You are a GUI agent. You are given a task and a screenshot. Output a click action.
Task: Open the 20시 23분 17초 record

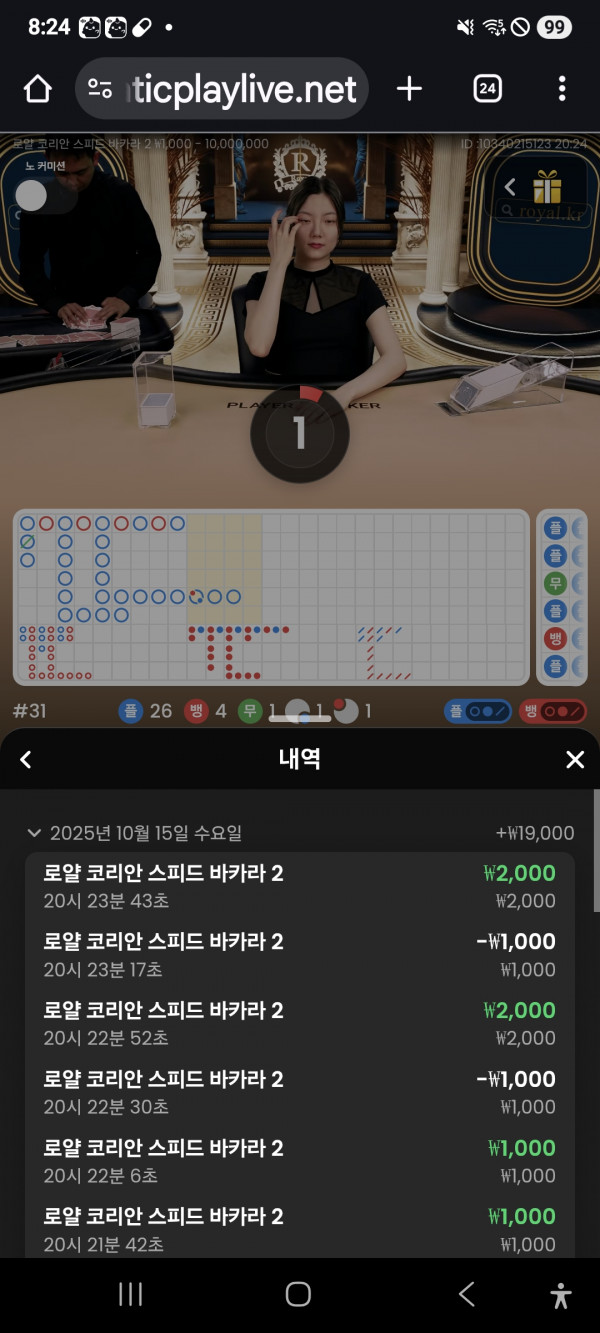[300, 955]
